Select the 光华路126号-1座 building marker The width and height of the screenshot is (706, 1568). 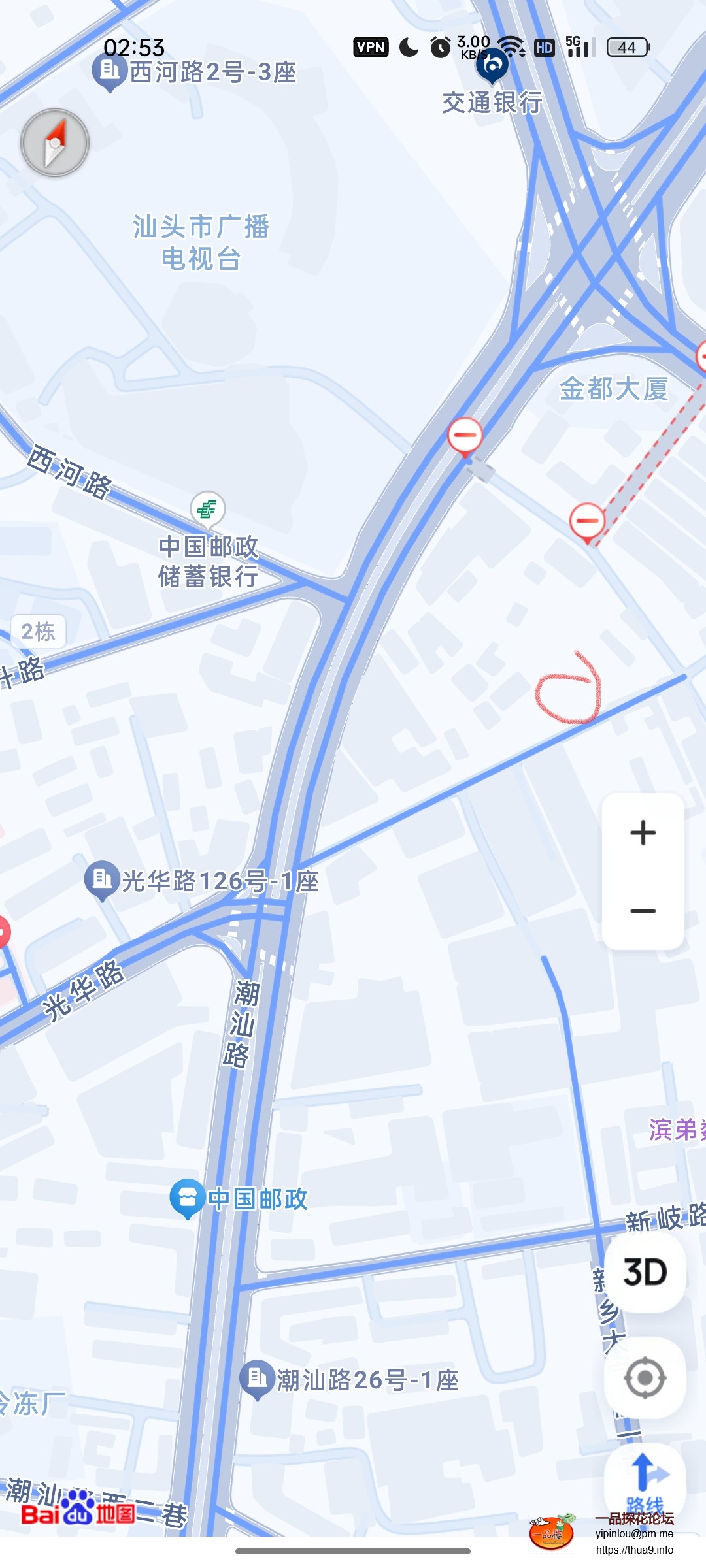tap(102, 879)
